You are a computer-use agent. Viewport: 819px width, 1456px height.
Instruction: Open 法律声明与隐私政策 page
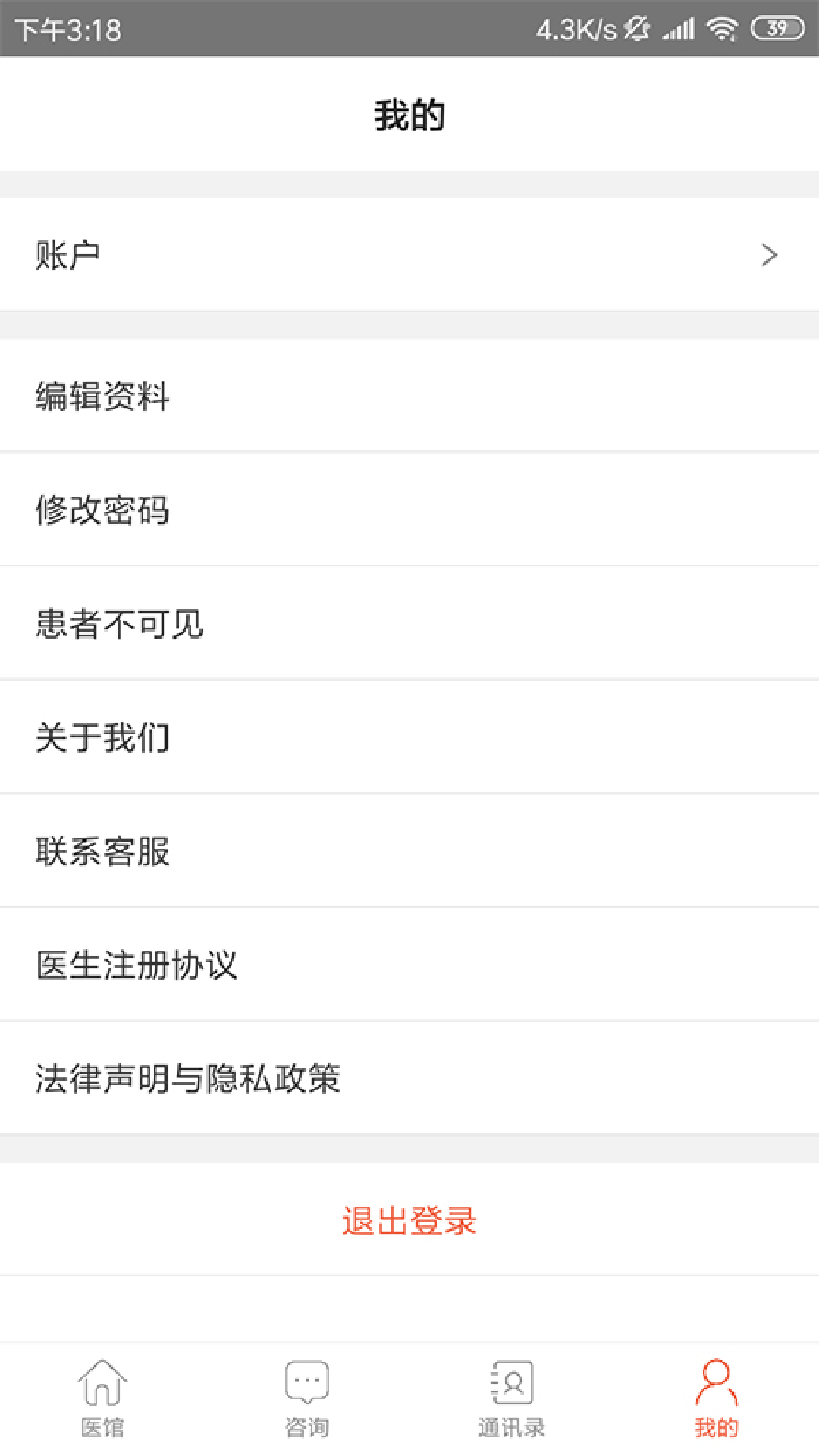point(409,1078)
